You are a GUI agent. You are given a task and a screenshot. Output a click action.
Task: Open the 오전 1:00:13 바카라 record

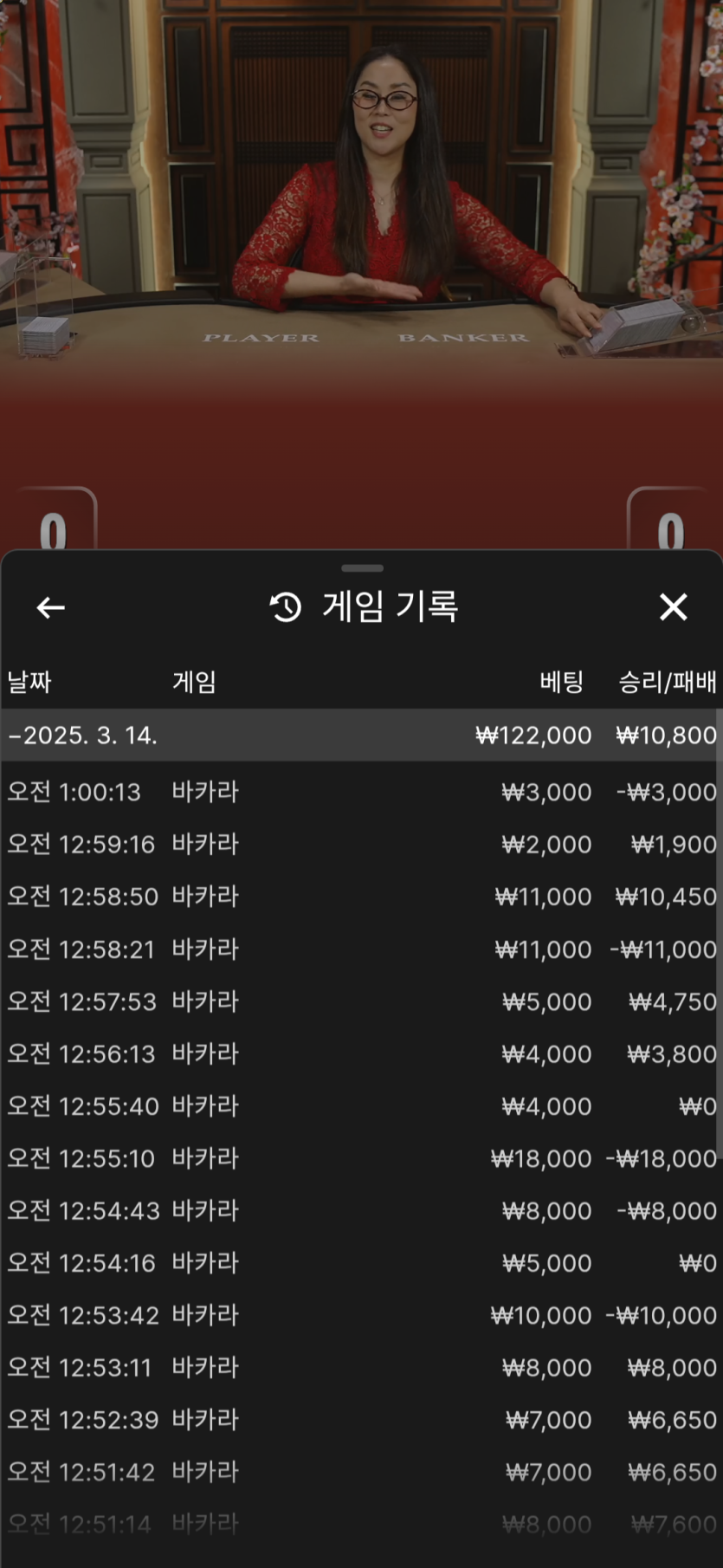click(x=361, y=792)
